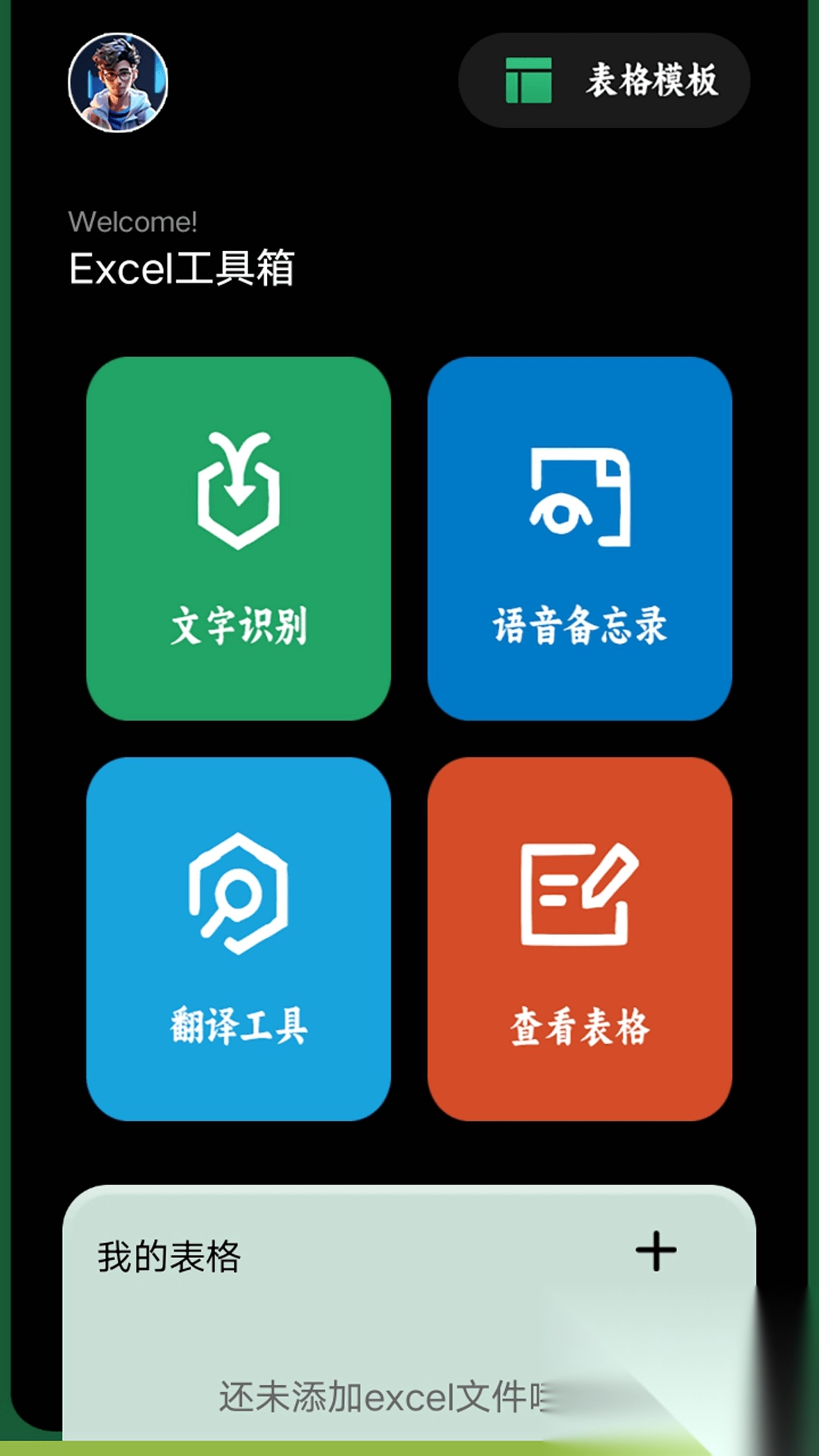Open the 表格模板 templates button
The height and width of the screenshot is (1456, 819).
(654, 80)
